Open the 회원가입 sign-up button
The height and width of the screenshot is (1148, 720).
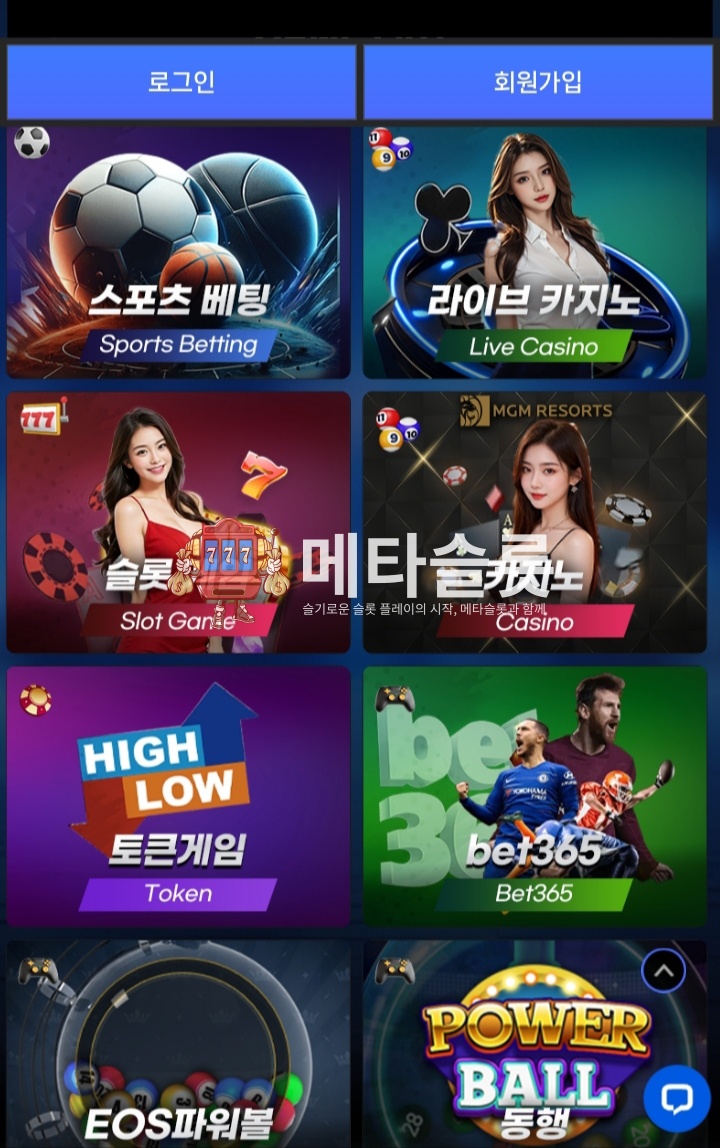tap(538, 82)
